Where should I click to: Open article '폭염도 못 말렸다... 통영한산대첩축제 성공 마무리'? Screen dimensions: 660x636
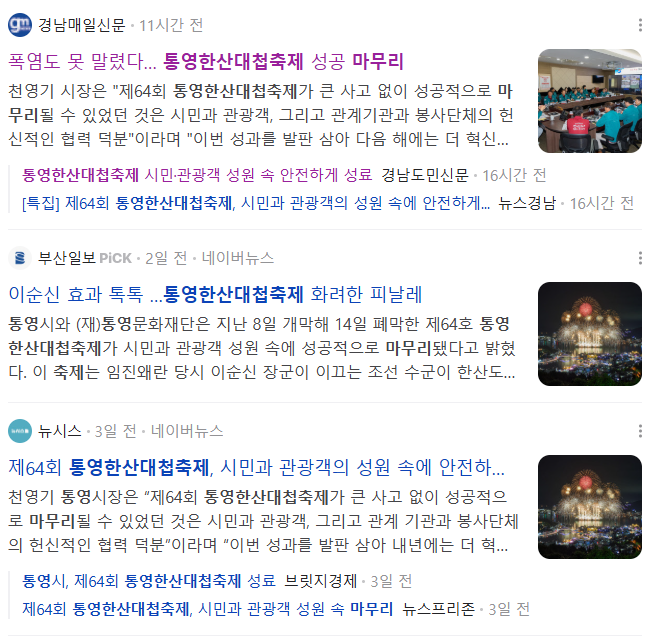click(x=206, y=62)
